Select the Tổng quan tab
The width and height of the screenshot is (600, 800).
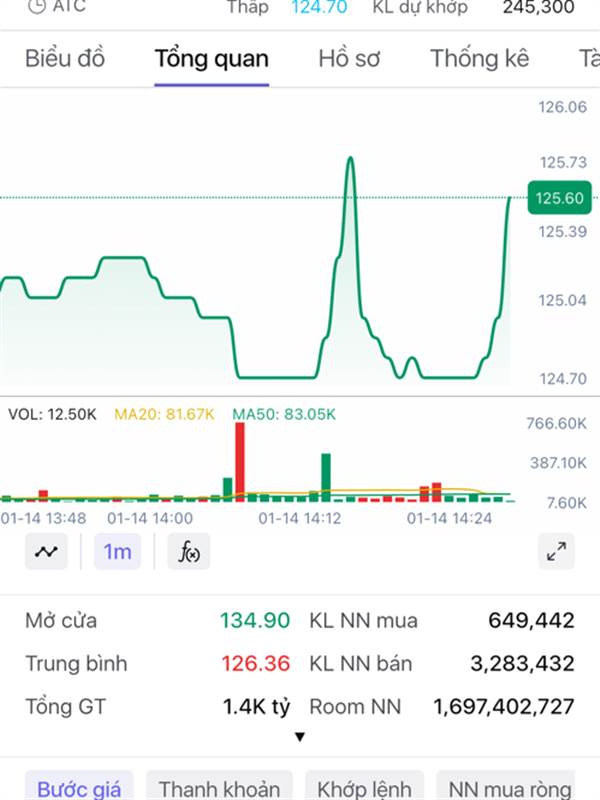211,59
